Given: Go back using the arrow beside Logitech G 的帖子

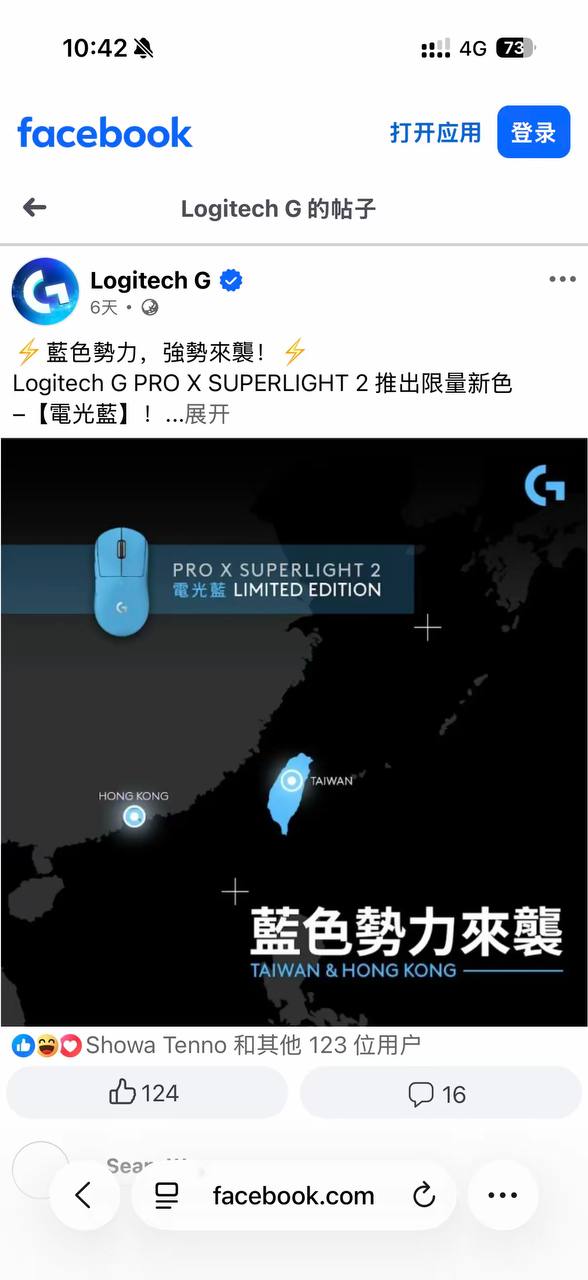Looking at the screenshot, I should pyautogui.click(x=35, y=208).
